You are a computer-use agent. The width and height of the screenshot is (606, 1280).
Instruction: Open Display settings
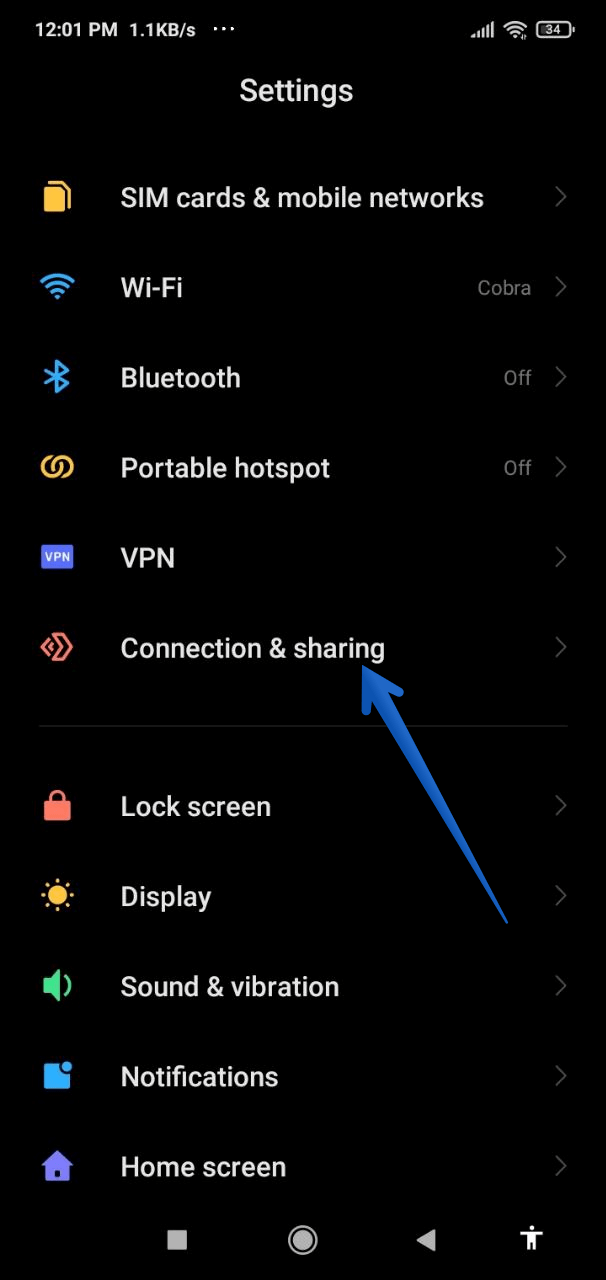303,896
